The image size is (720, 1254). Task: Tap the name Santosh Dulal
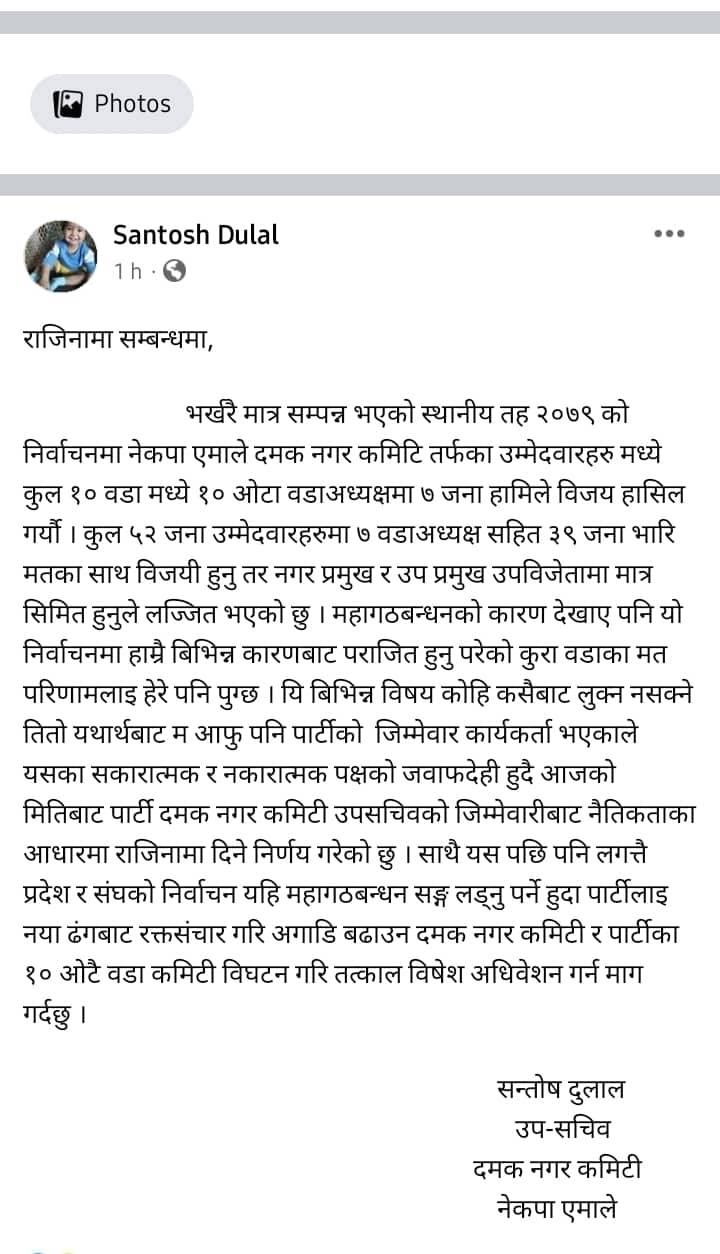coord(196,235)
